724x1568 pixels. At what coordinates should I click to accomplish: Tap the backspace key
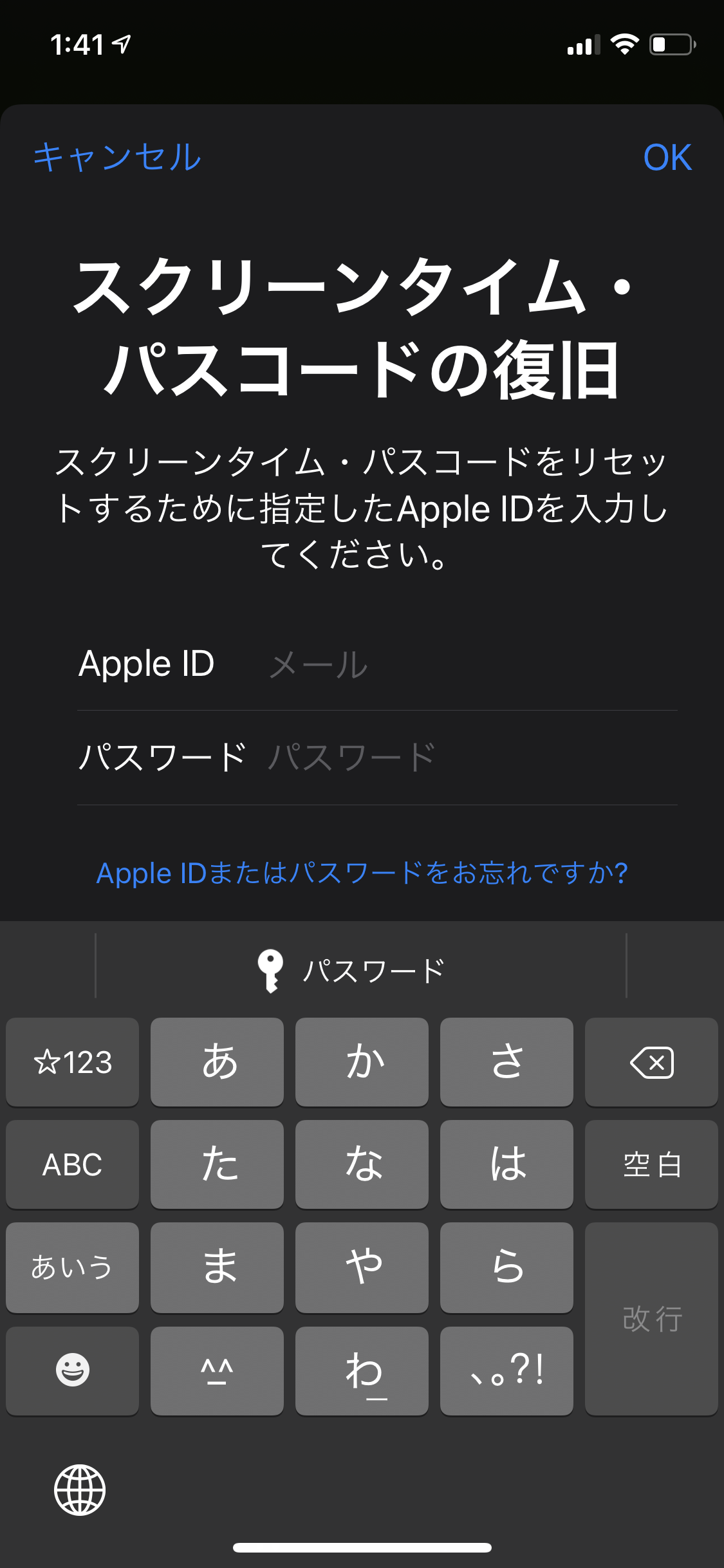point(651,1063)
